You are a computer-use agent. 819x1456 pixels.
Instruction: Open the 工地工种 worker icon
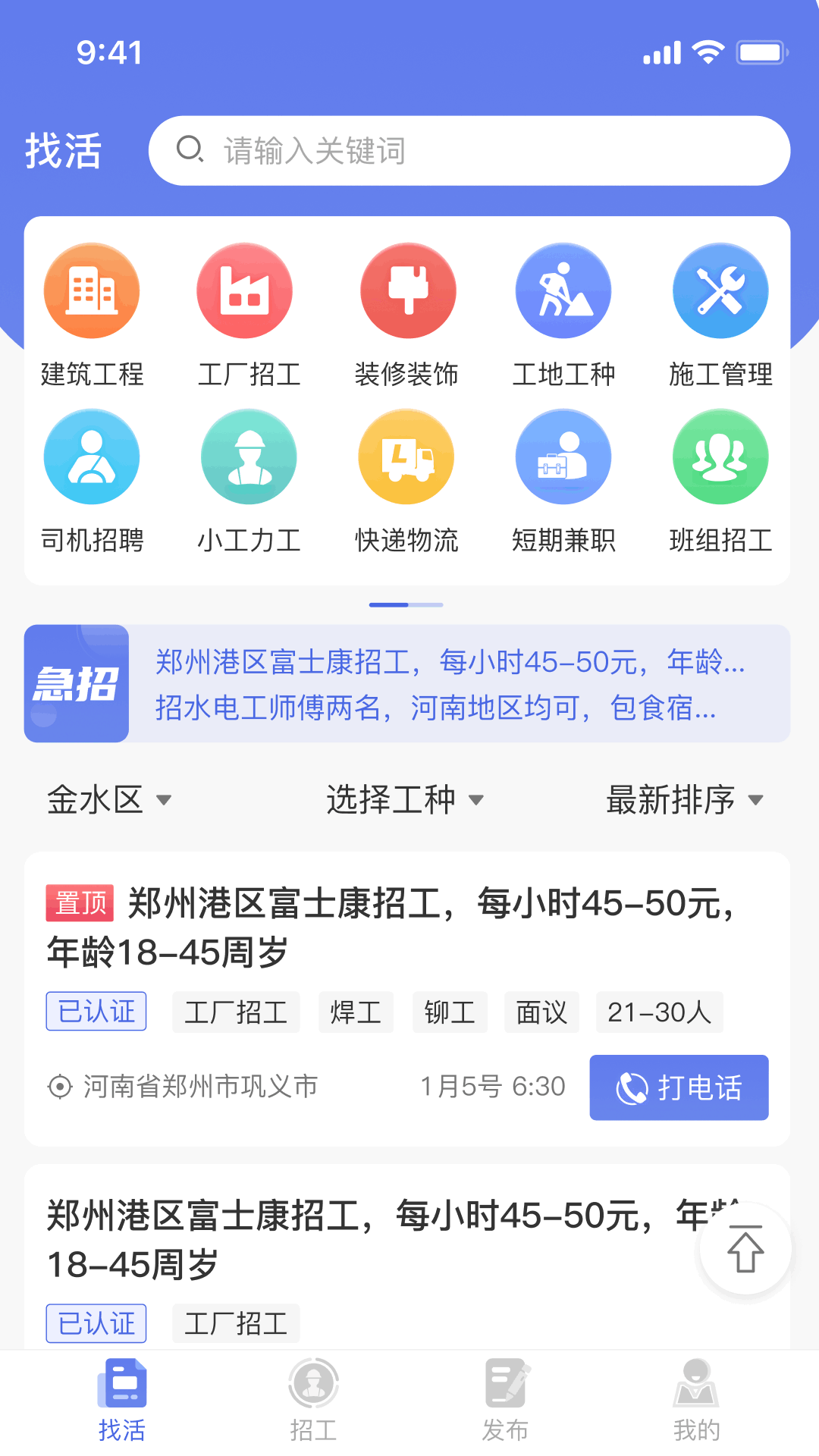click(x=563, y=290)
